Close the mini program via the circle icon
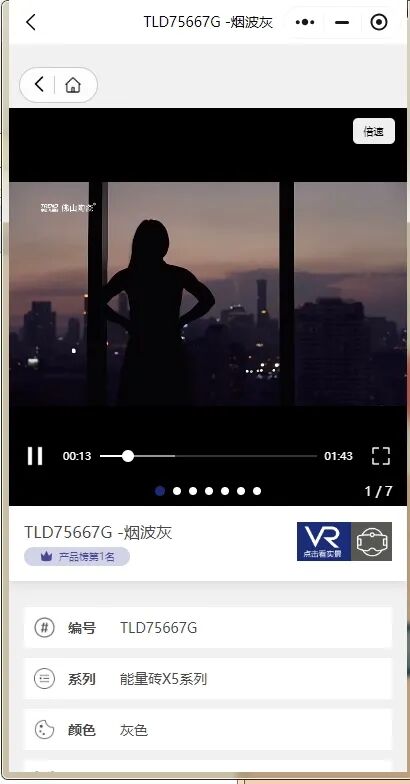 click(x=379, y=22)
